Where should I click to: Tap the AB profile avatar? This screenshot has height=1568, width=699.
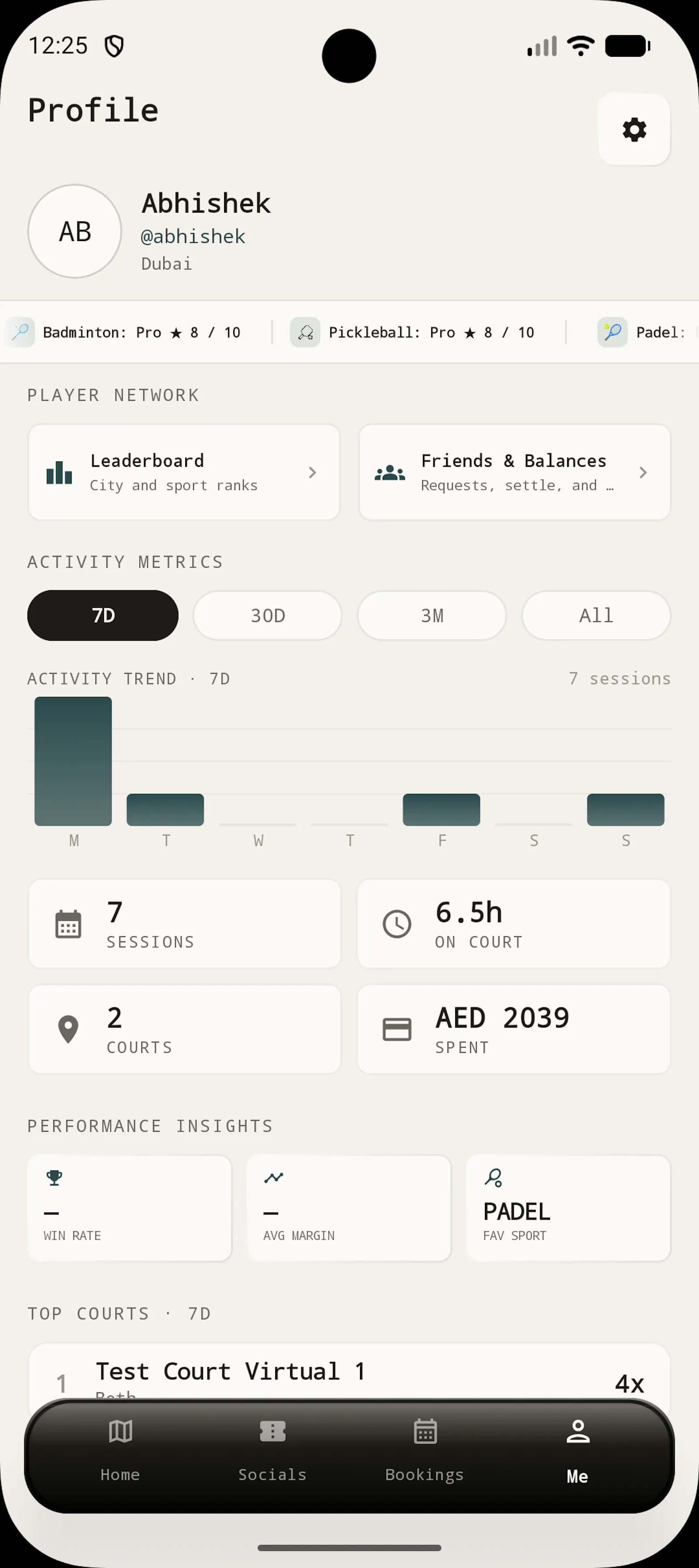(x=75, y=231)
